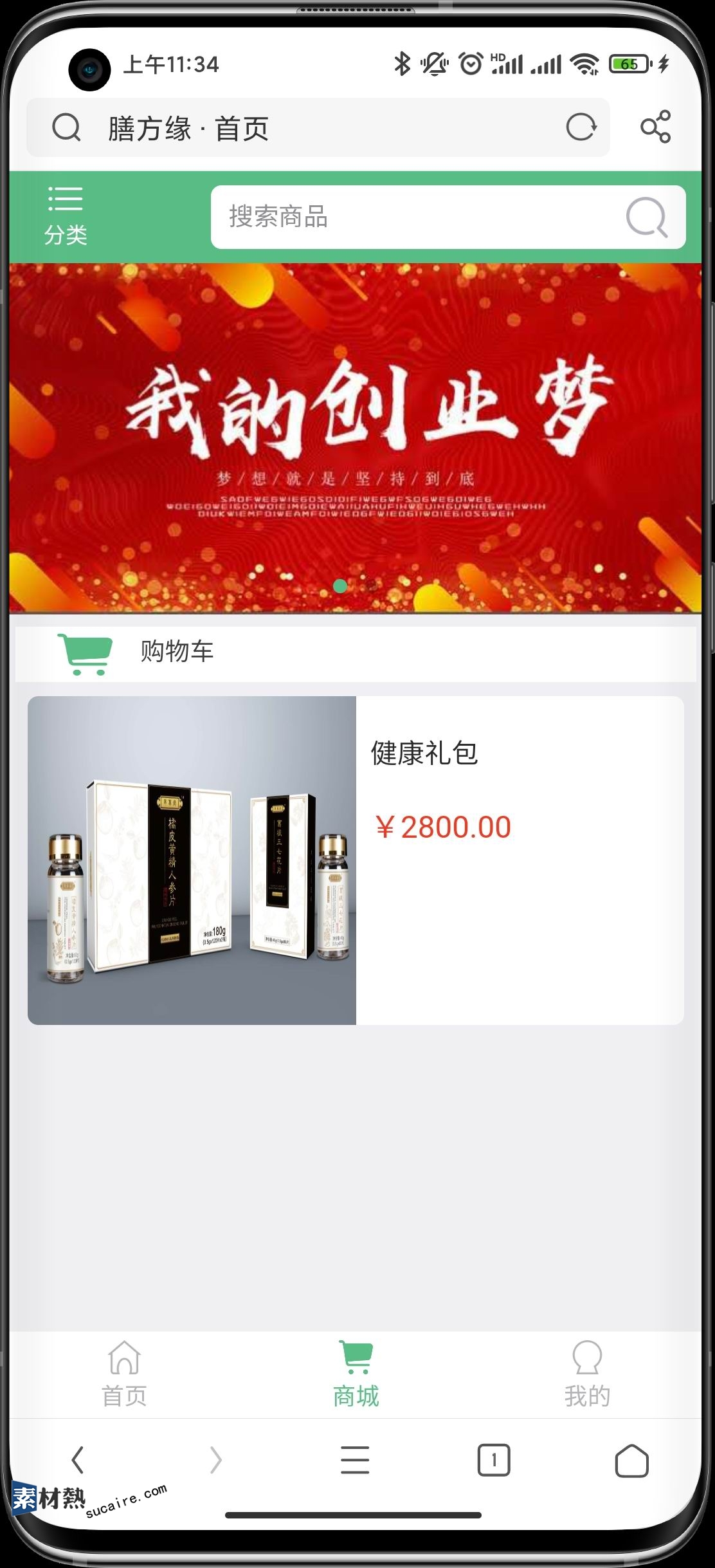The image size is (715, 1568).
Task: Share this page via share icon
Action: point(655,127)
